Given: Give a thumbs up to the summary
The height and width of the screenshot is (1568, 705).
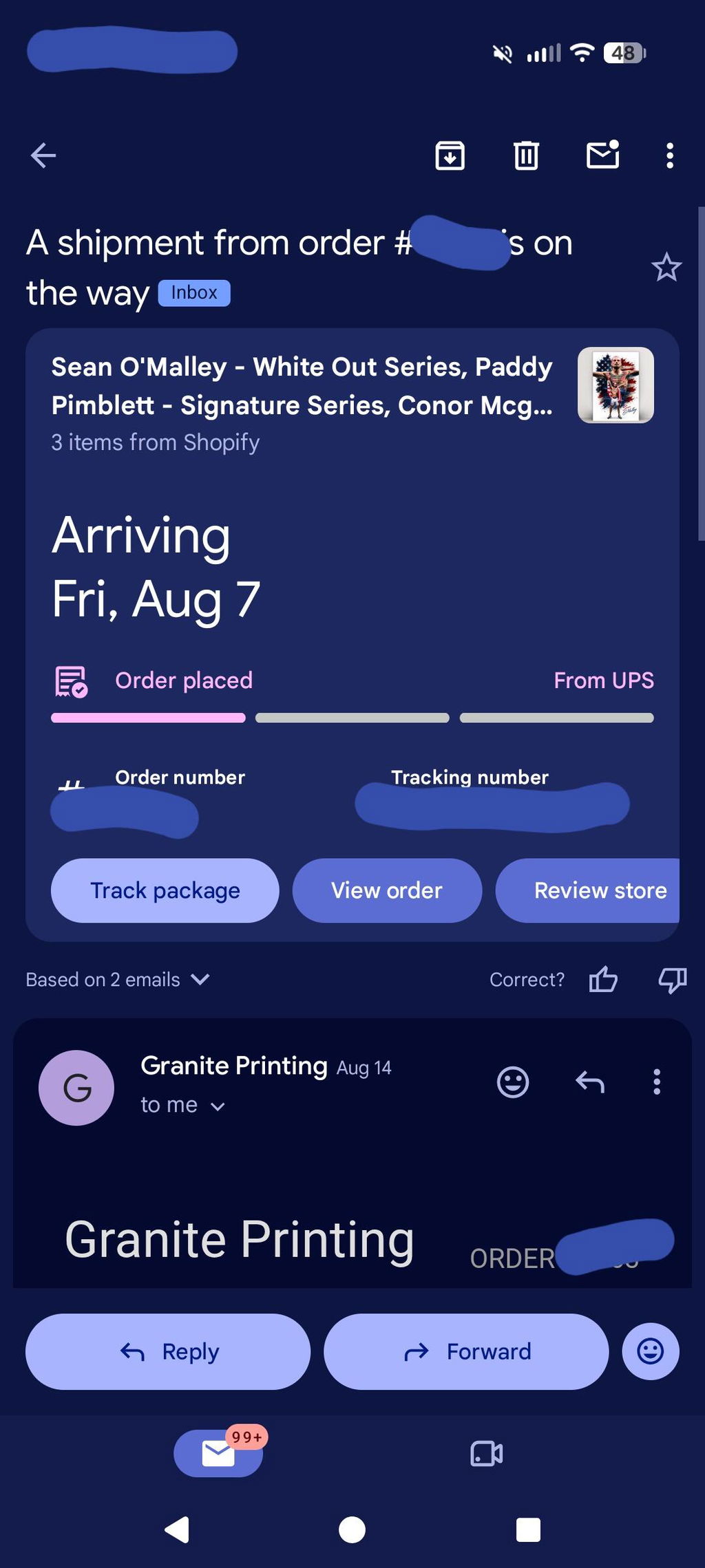Looking at the screenshot, I should (603, 979).
